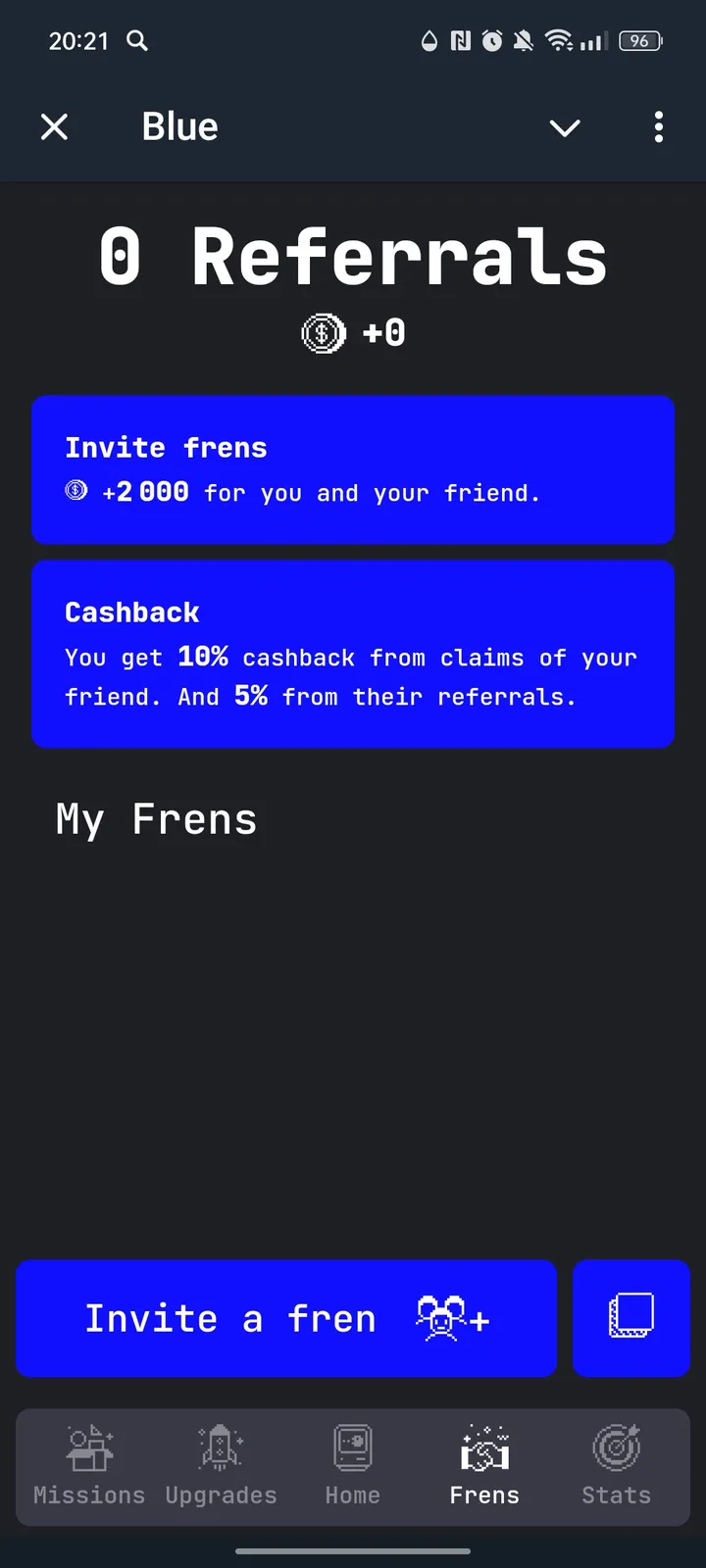
Task: Close the Blue mini-app with X
Action: tap(55, 126)
